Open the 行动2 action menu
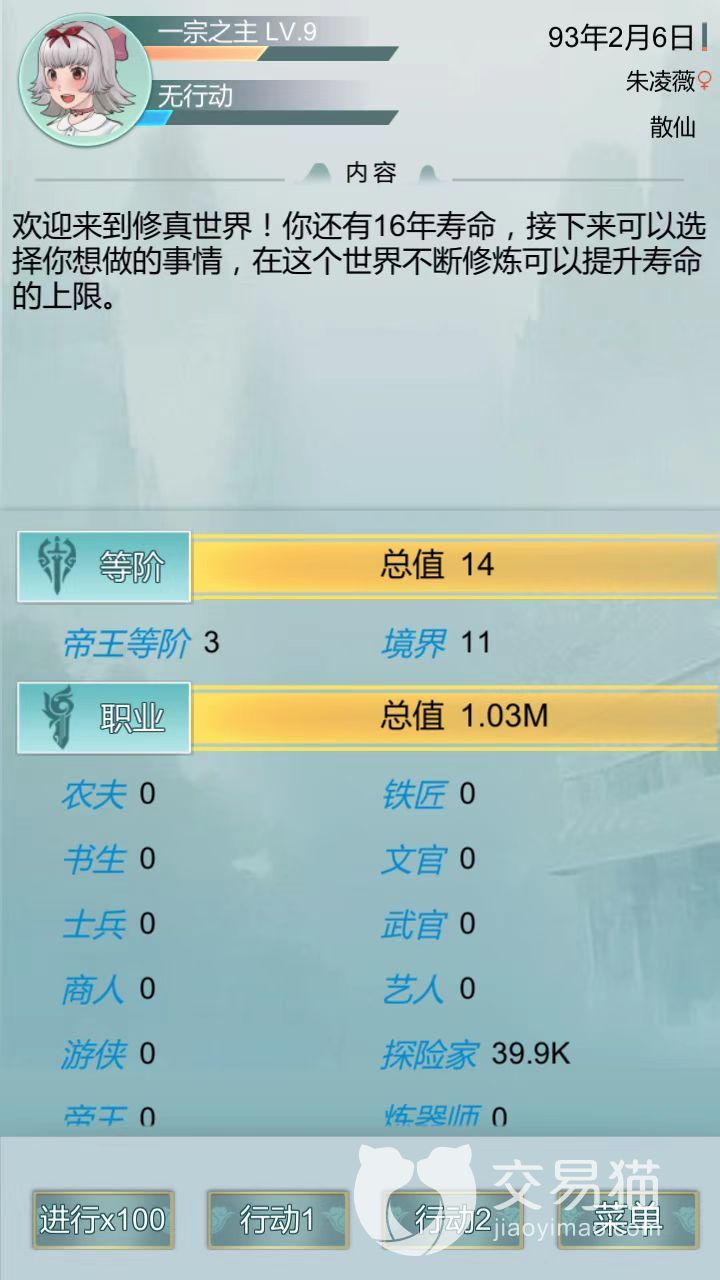720x1280 pixels. [452, 1219]
